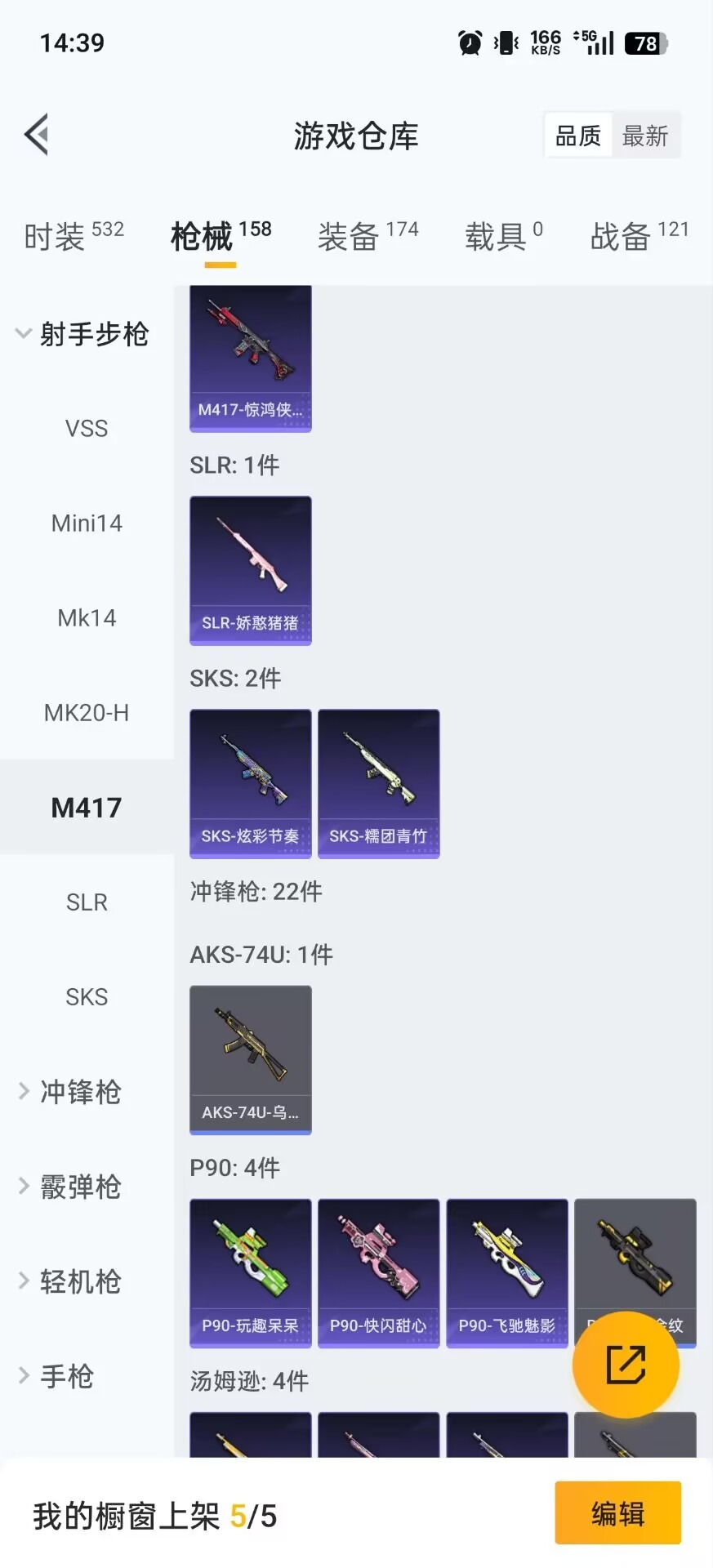The width and height of the screenshot is (713, 1568).
Task: Tap the 编辑 button
Action: (617, 1513)
